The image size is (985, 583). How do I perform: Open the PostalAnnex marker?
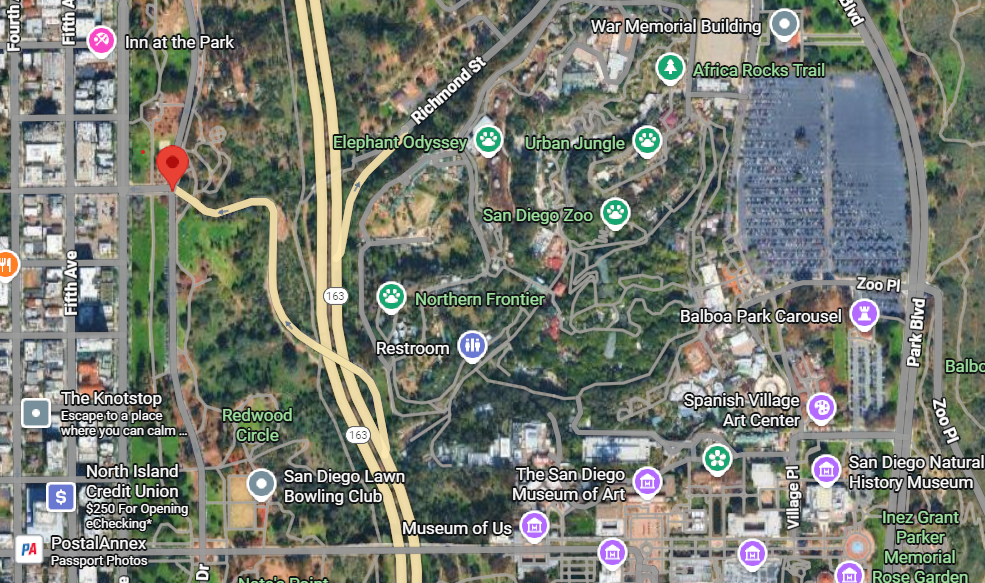pyautogui.click(x=30, y=549)
